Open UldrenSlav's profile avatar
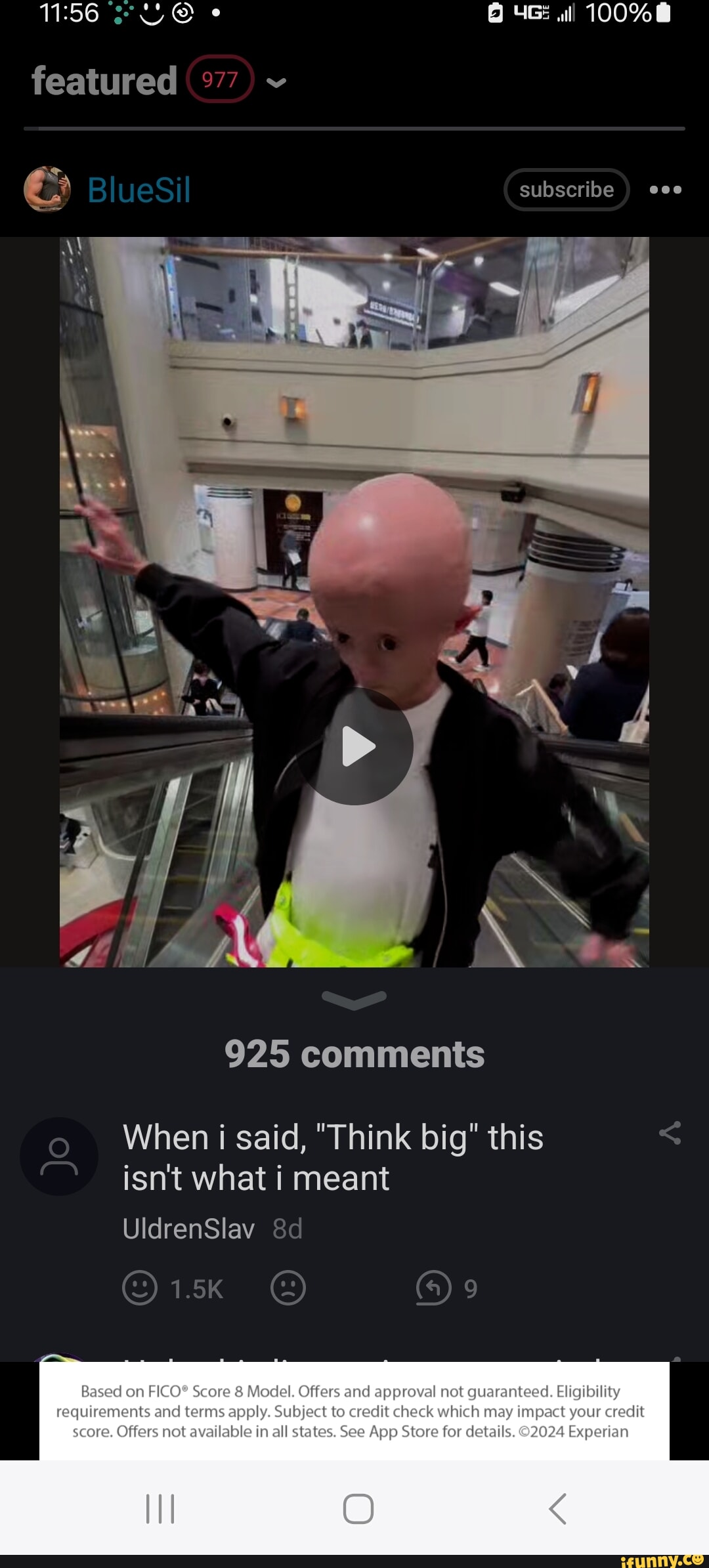The height and width of the screenshot is (1568, 709). tap(59, 1156)
